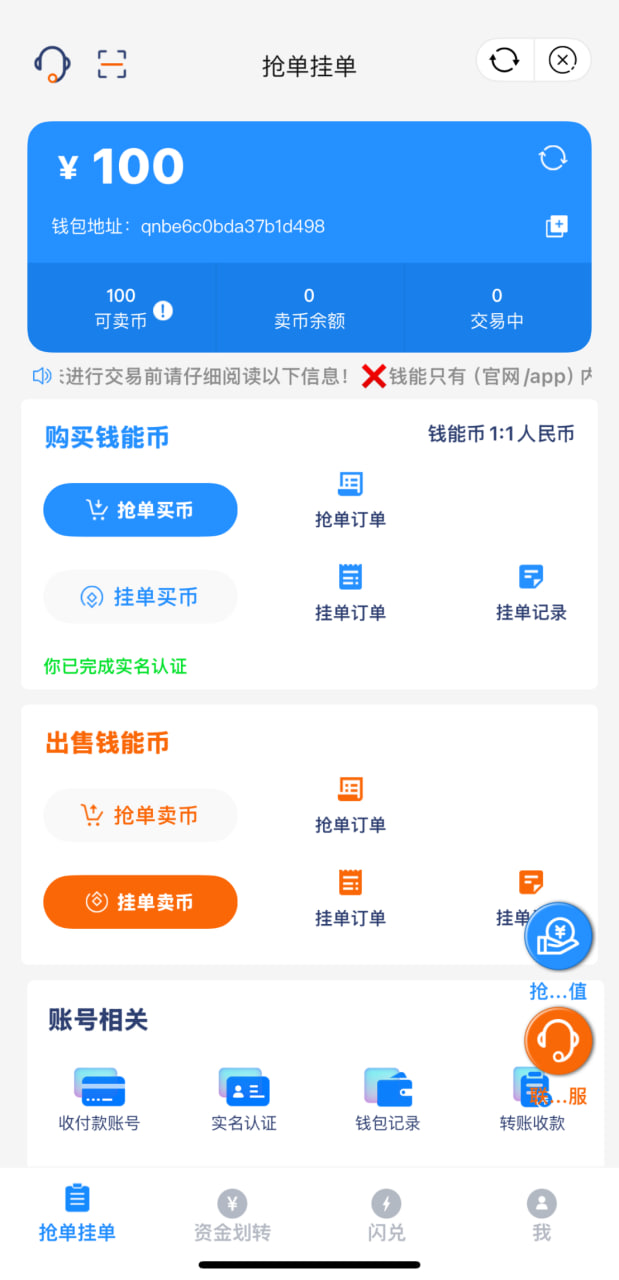Open 实名认证 page

244,1099
